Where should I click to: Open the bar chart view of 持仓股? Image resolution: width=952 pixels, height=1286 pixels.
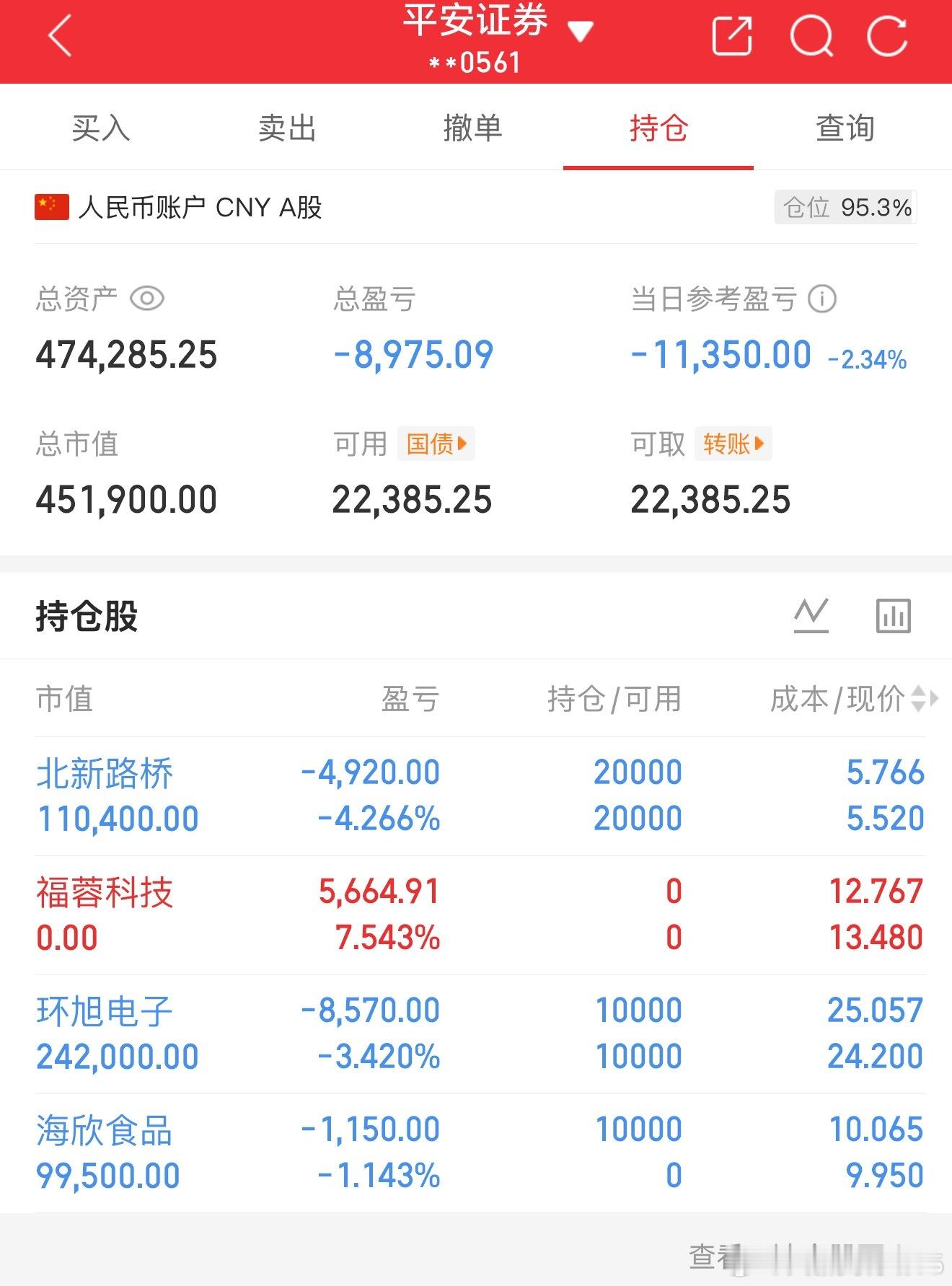891,617
